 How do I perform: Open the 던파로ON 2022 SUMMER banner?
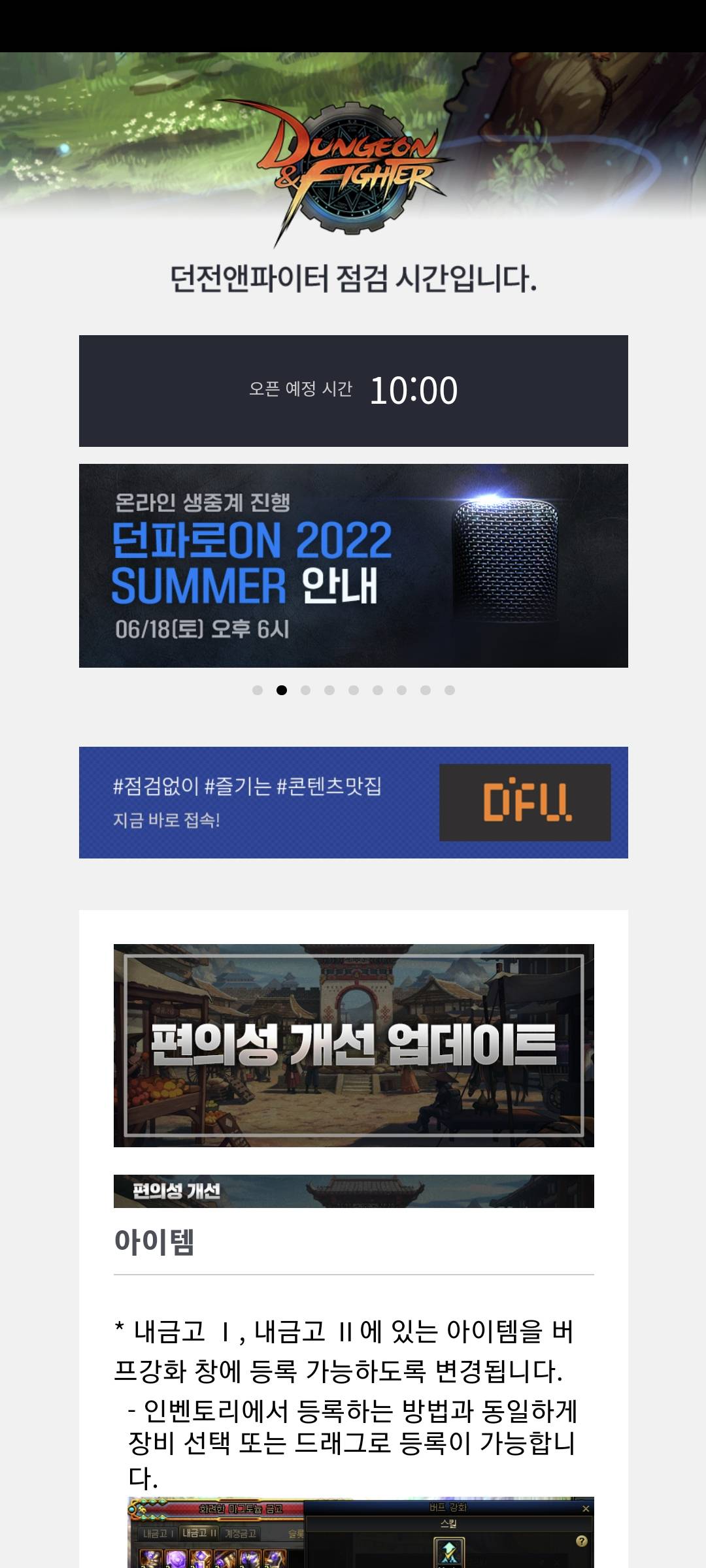pyautogui.click(x=353, y=565)
